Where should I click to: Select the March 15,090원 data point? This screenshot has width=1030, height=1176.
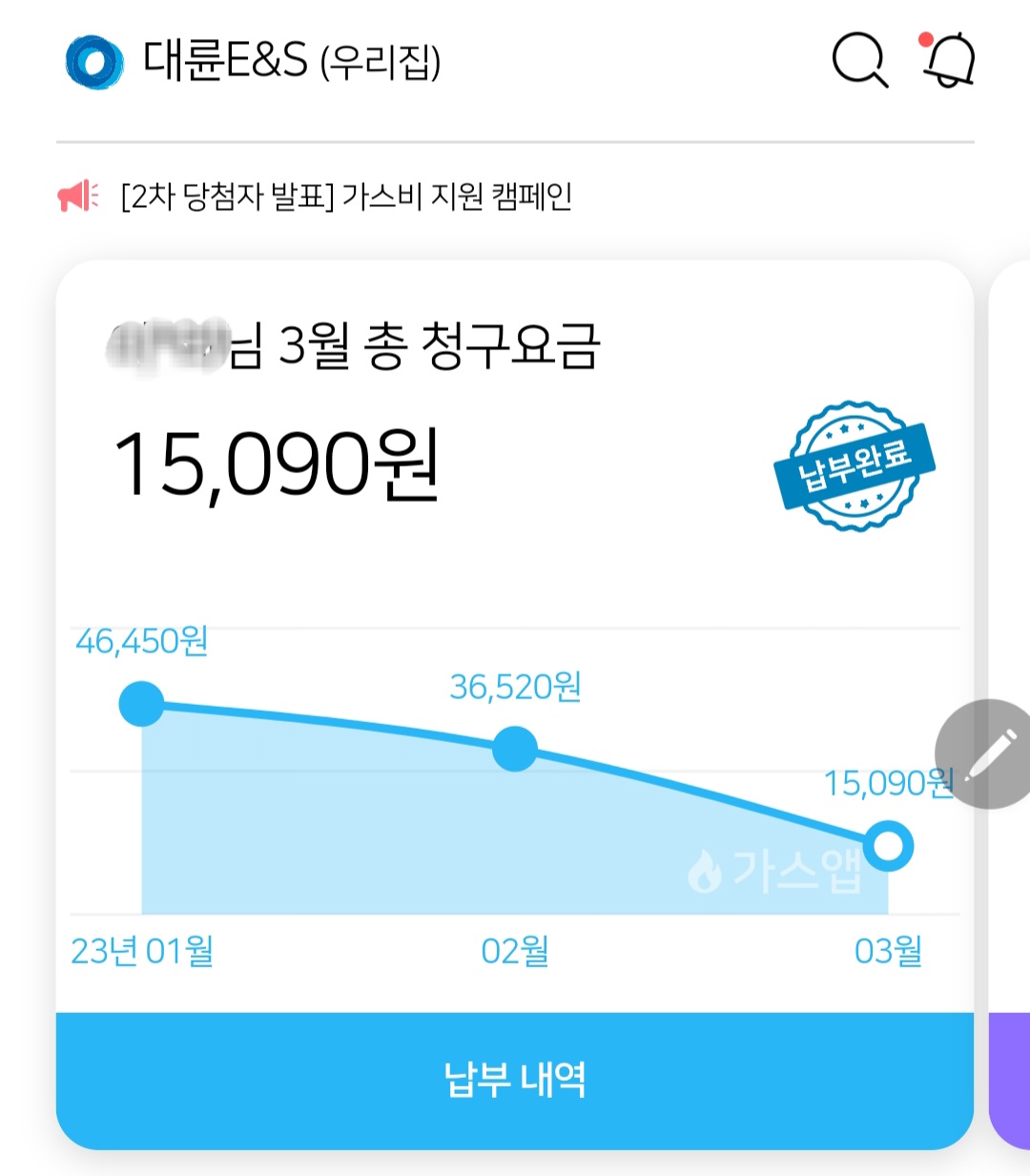[x=888, y=846]
